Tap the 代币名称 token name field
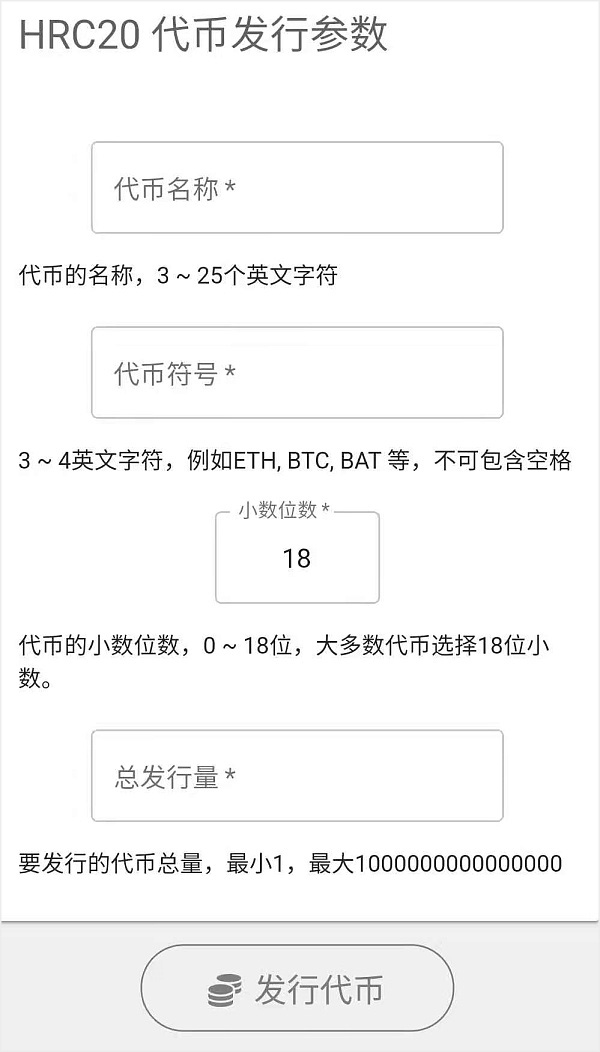600x1052 pixels. [297, 188]
